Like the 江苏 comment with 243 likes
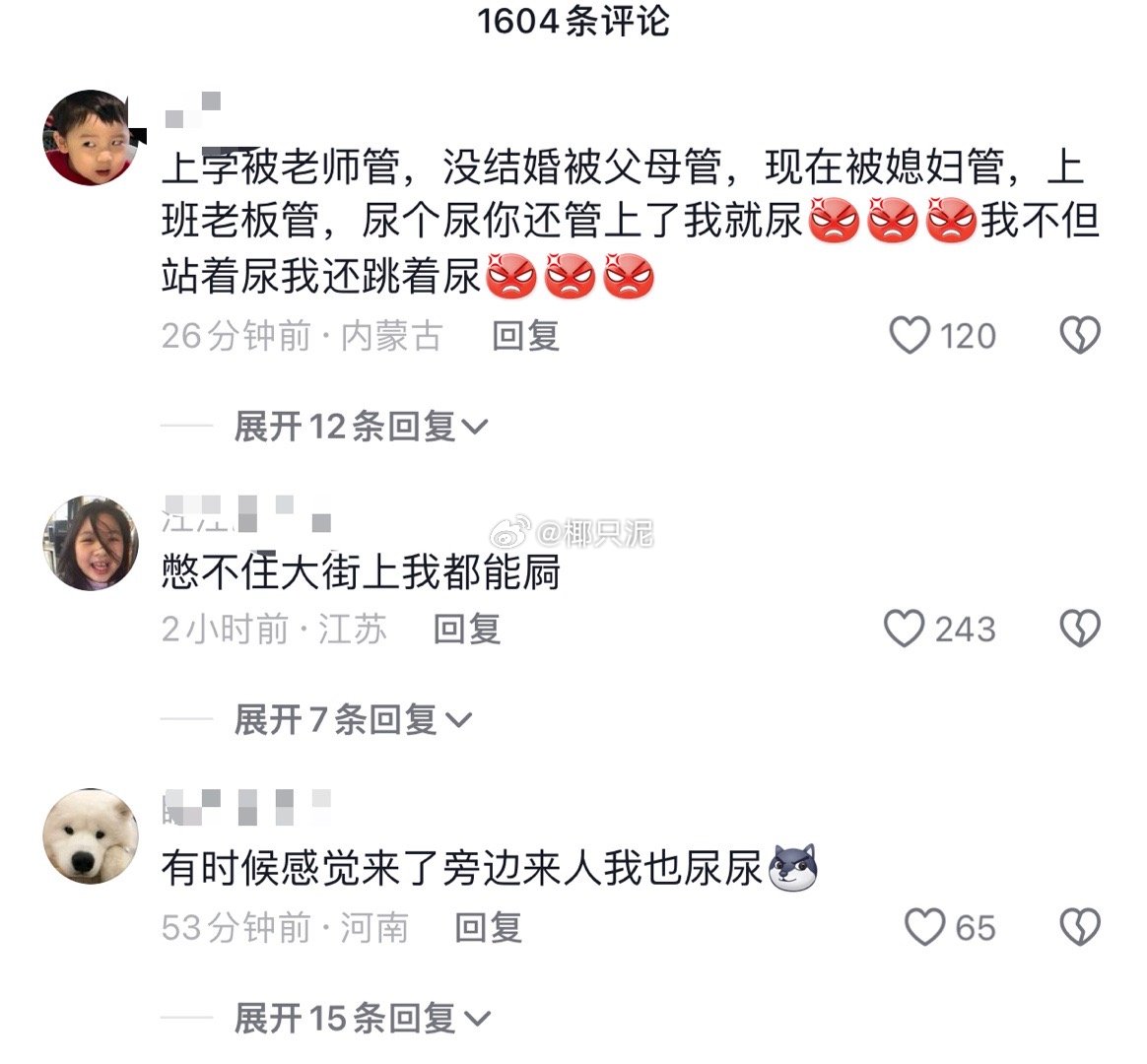The height and width of the screenshot is (1064, 1147). pos(905,629)
